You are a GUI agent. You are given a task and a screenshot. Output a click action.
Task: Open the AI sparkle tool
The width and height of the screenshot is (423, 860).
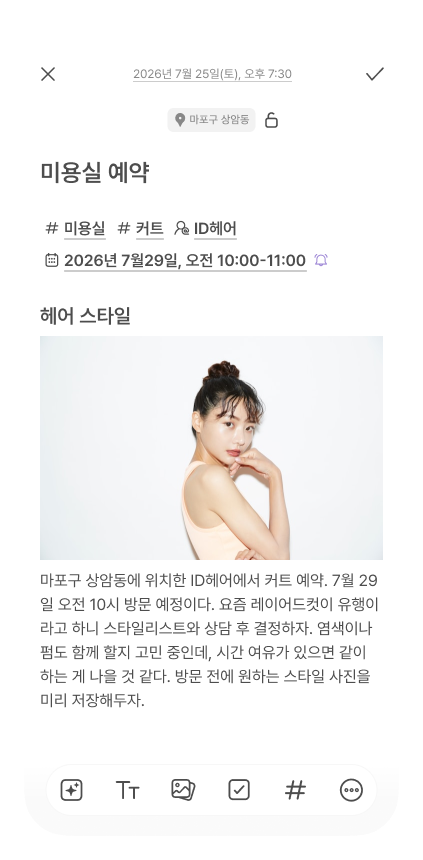coord(71,790)
